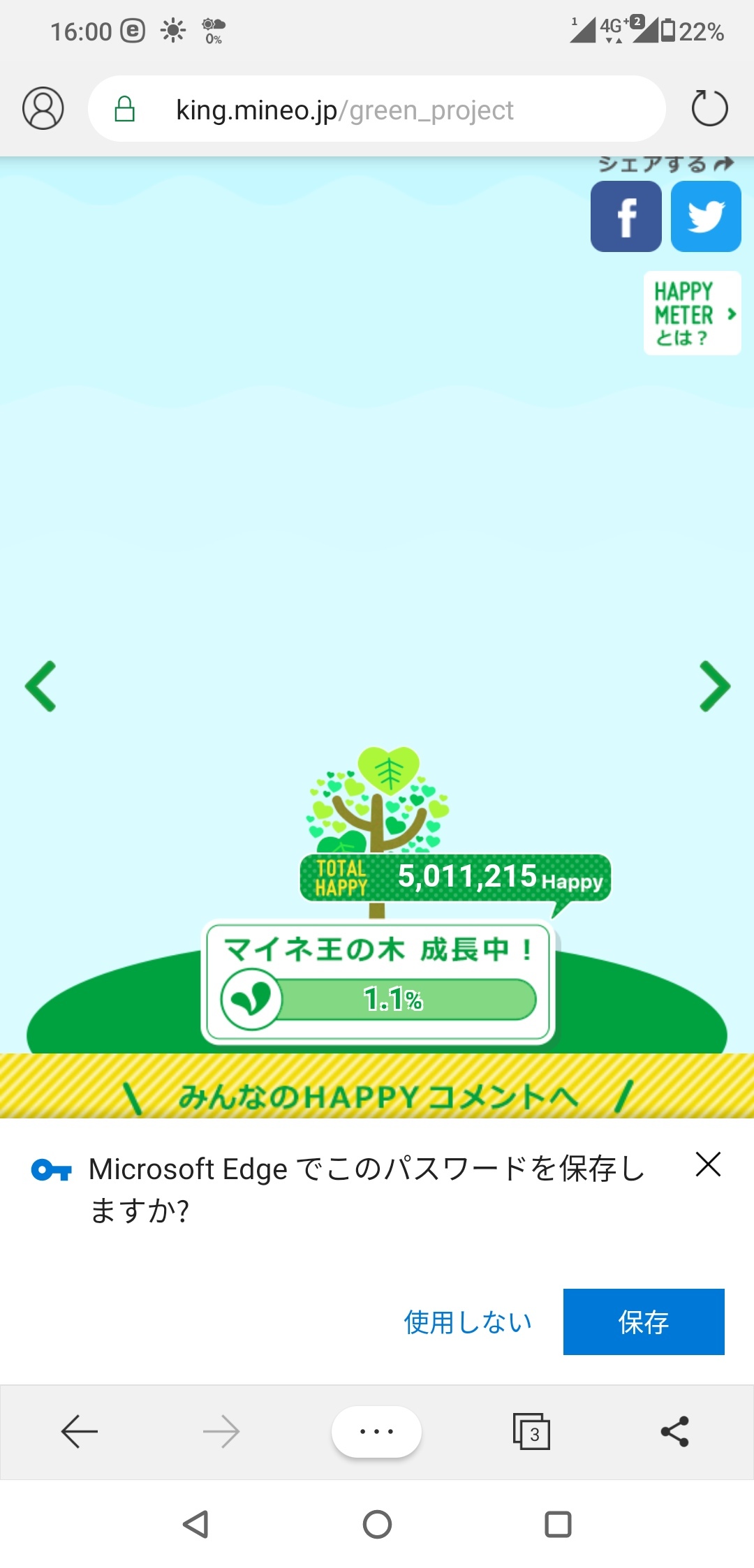Reload the current page
This screenshot has height=1568, width=754.
pos(709,109)
